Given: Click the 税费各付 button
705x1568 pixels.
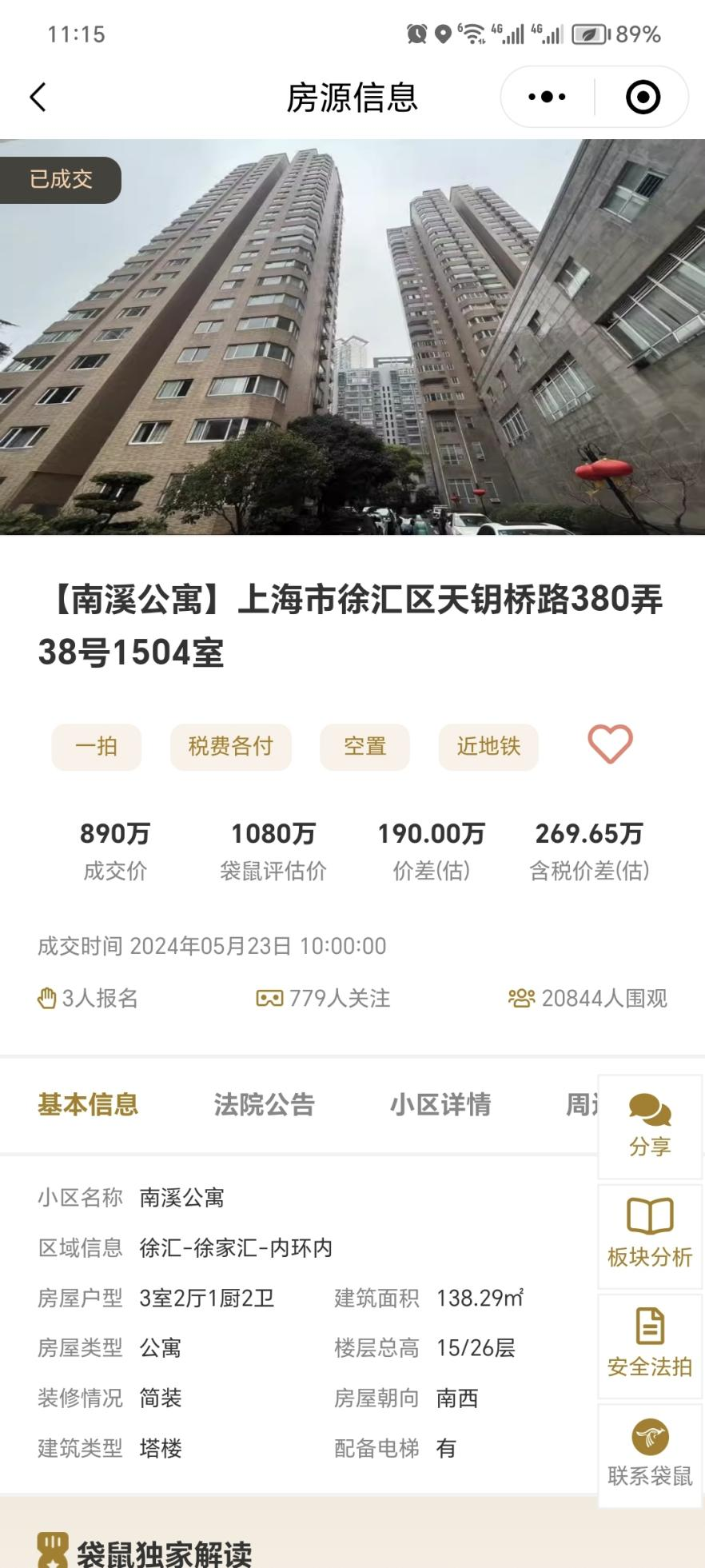Looking at the screenshot, I should 230,746.
